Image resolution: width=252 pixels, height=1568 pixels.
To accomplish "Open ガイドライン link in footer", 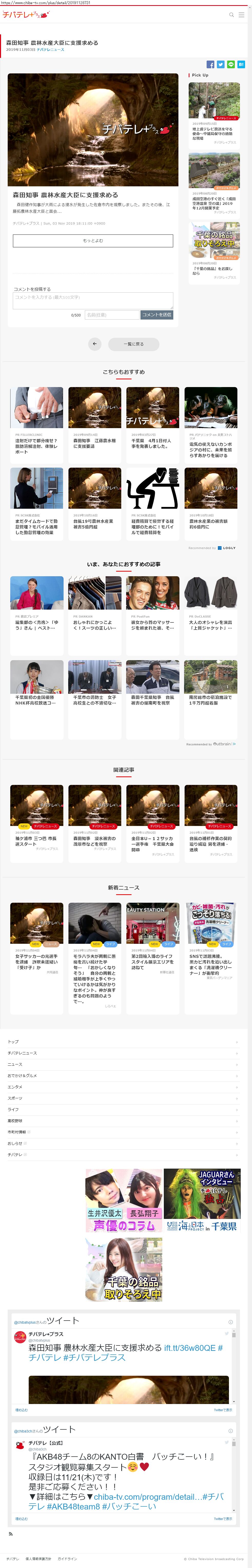I will 67,1559.
